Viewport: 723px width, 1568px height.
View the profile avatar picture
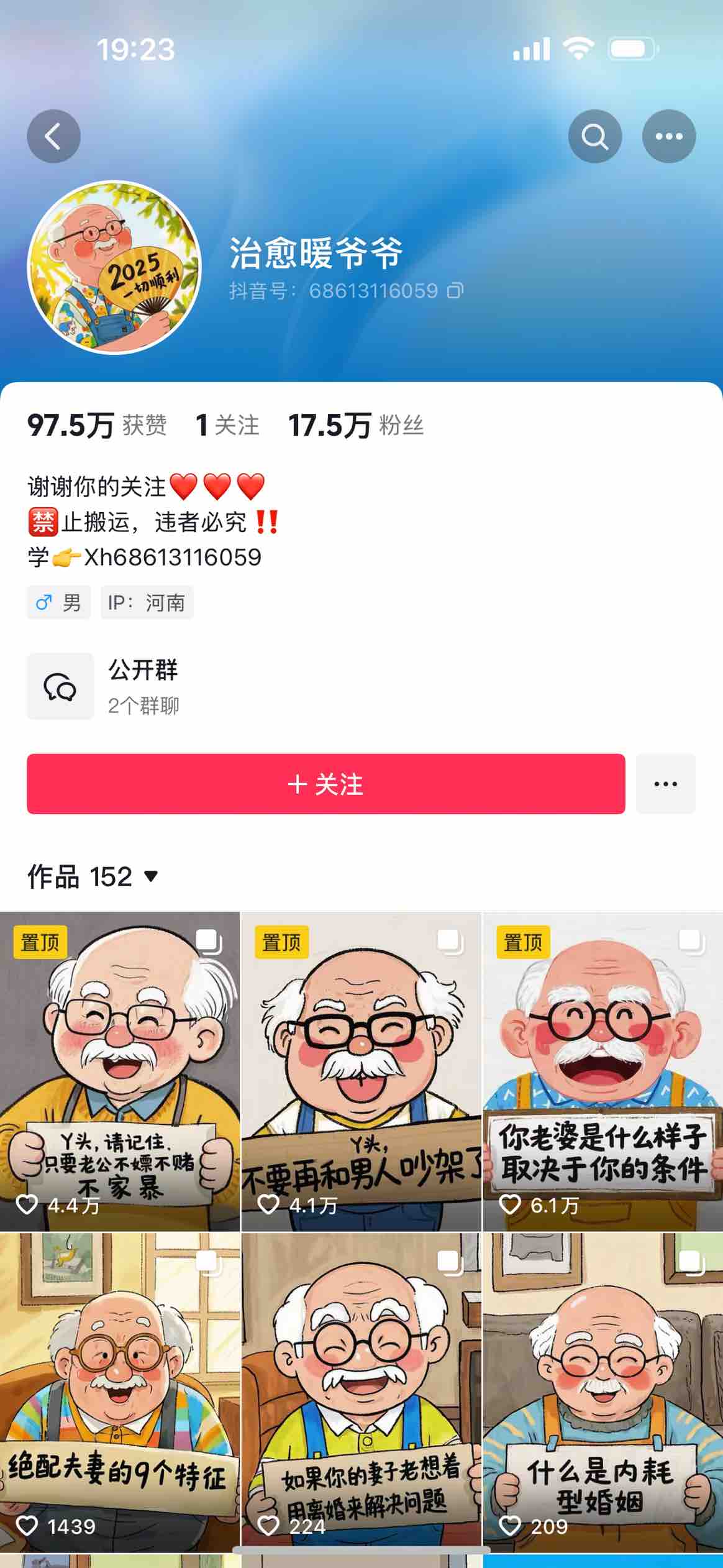114,267
